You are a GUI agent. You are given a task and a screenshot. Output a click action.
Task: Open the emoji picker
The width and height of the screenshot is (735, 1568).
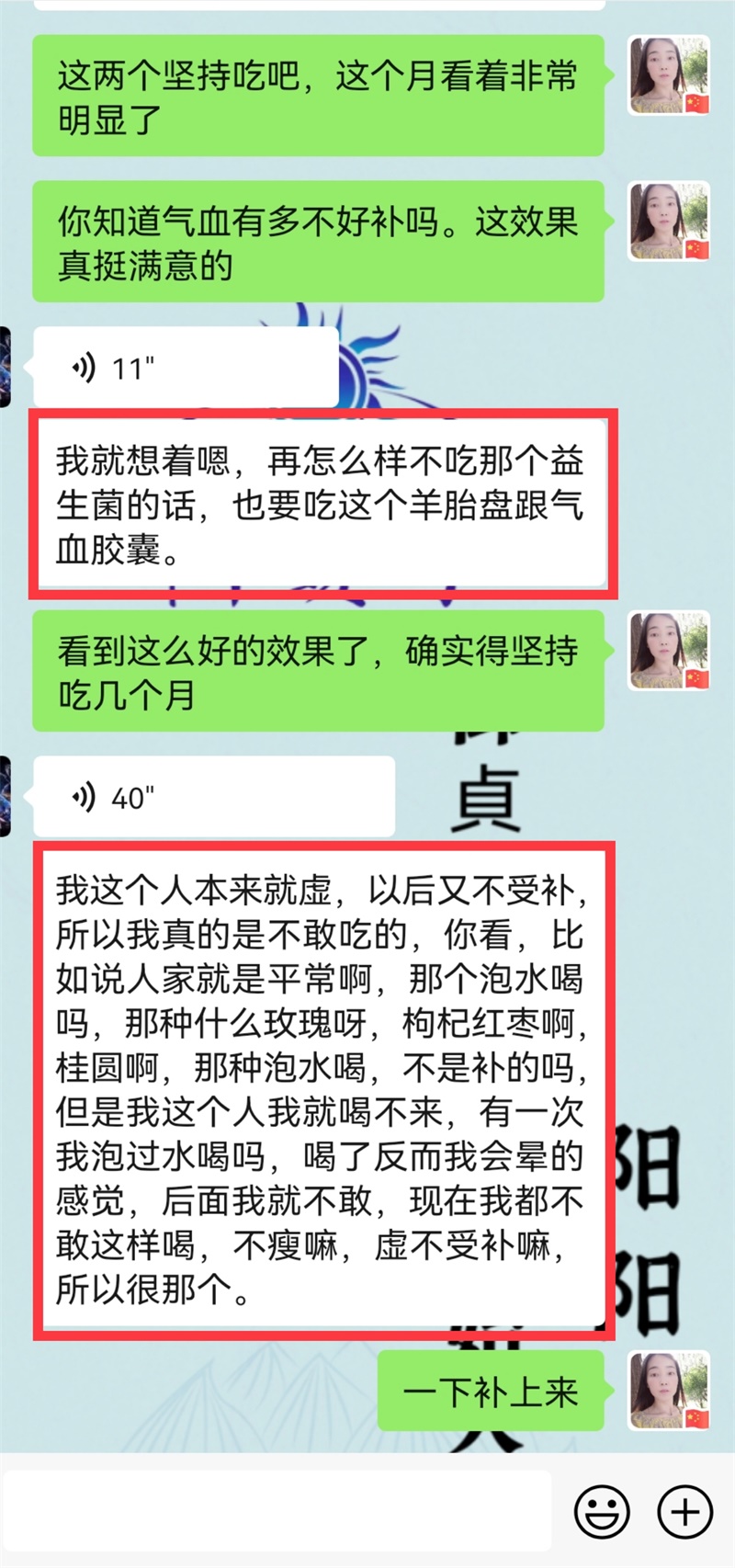[x=602, y=1511]
